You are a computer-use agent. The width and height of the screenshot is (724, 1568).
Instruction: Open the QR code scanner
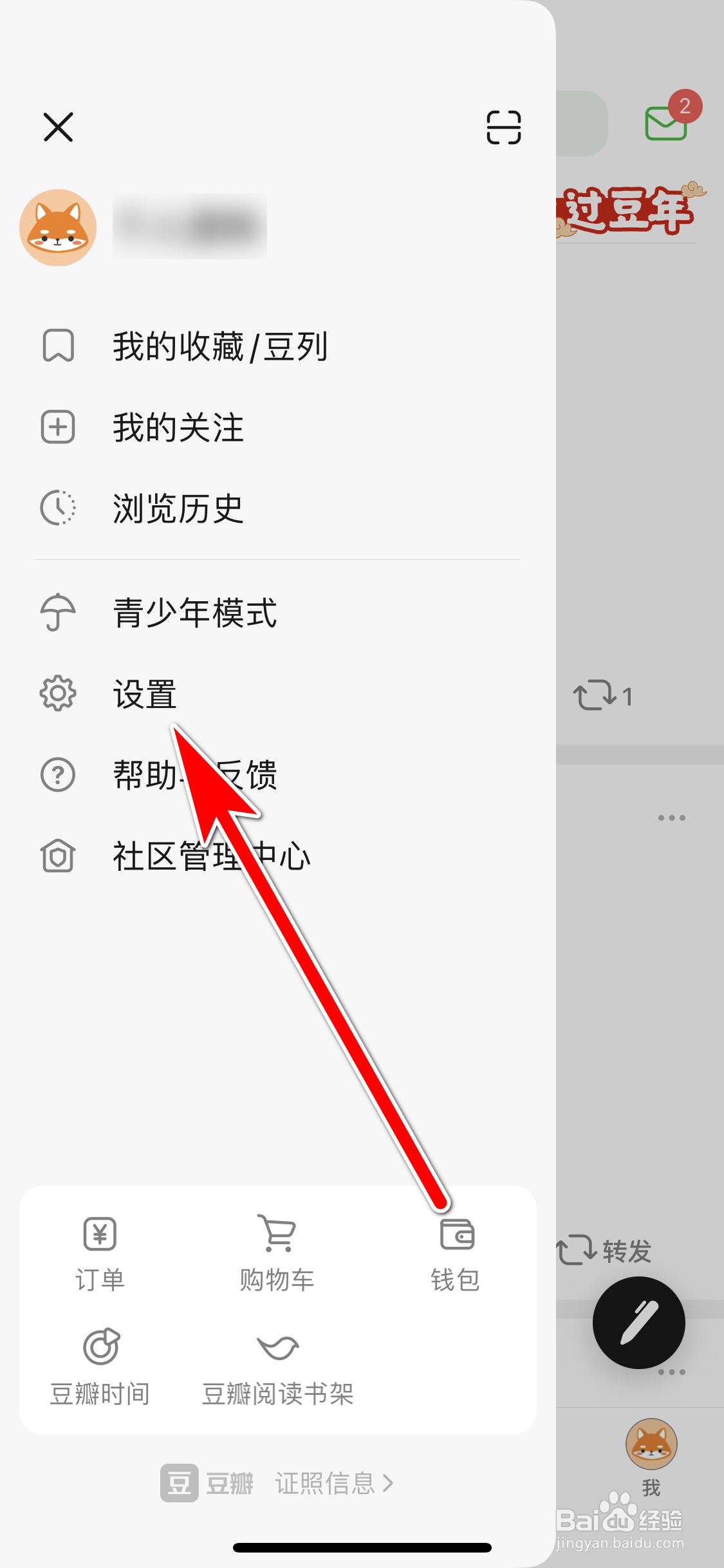tap(504, 127)
